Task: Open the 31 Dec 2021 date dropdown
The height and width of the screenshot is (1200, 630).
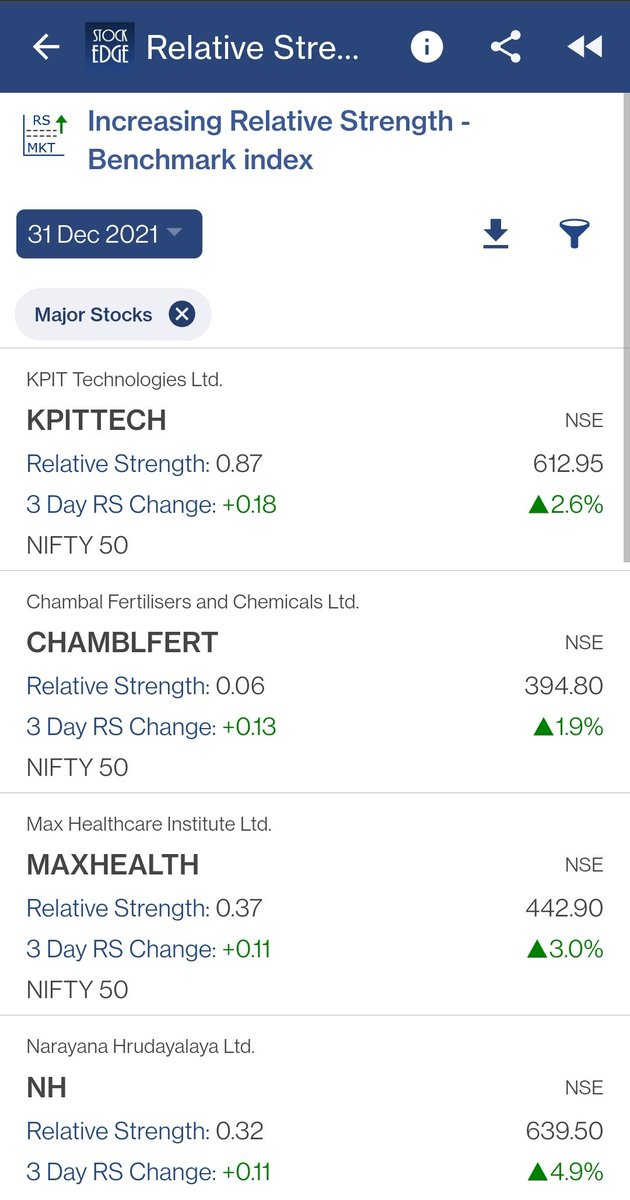Action: click(x=109, y=234)
